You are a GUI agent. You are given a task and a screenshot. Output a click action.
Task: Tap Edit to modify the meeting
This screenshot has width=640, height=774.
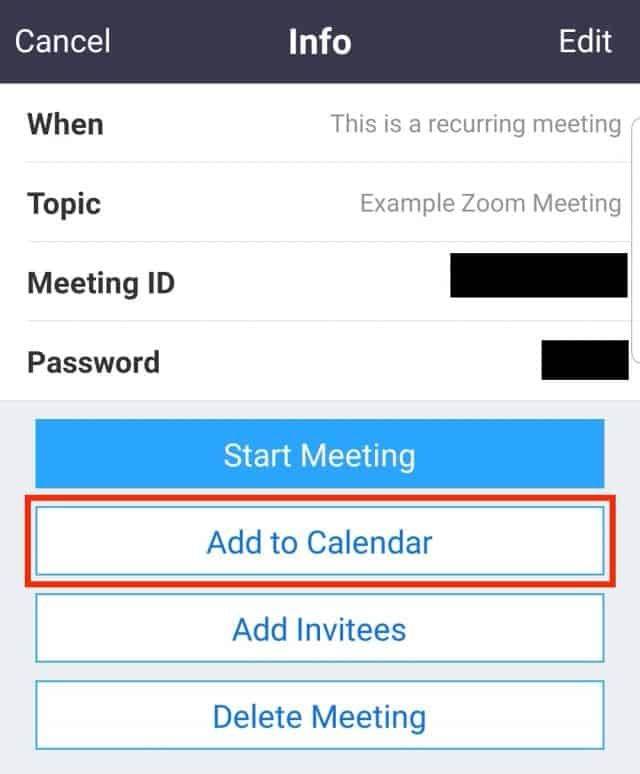click(585, 41)
